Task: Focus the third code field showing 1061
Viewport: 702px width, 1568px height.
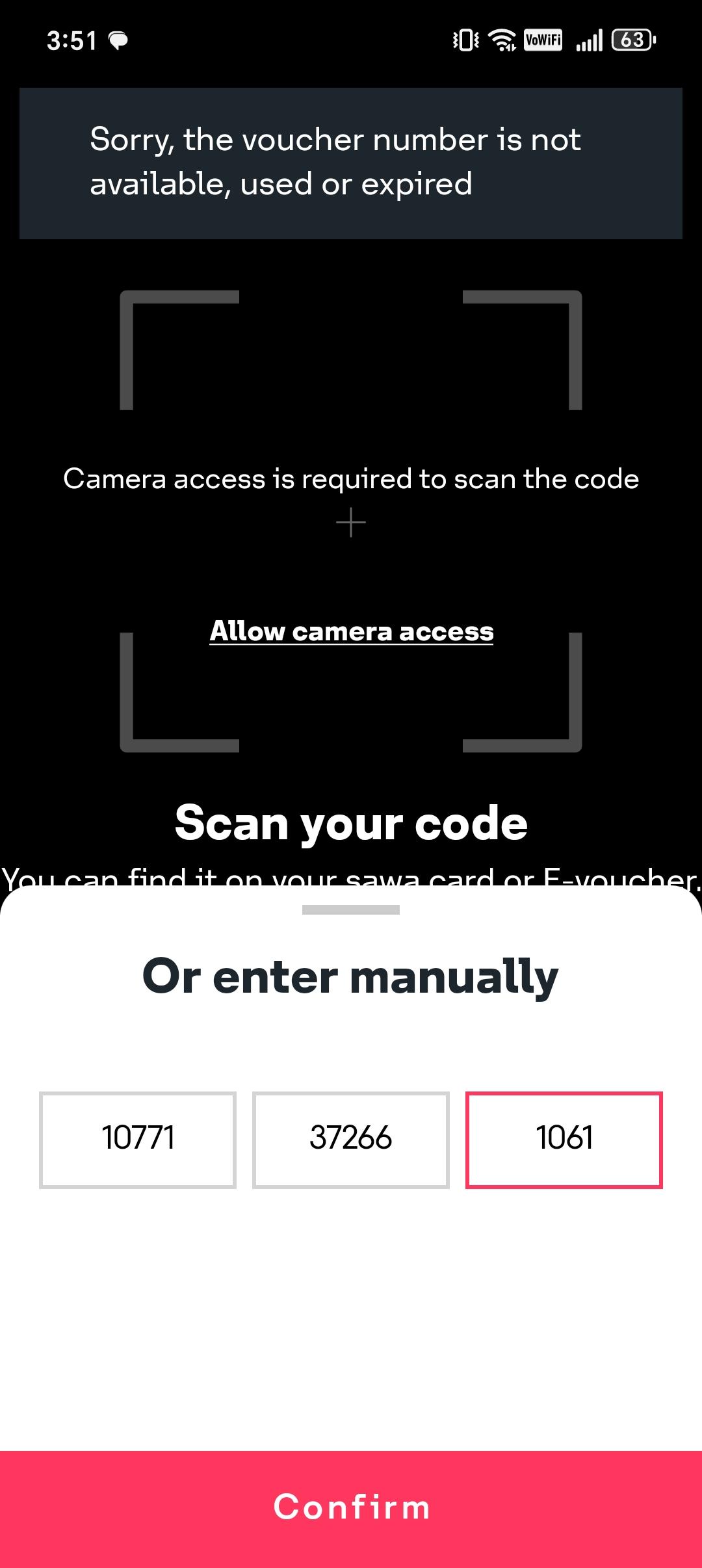Action: 564,1140
